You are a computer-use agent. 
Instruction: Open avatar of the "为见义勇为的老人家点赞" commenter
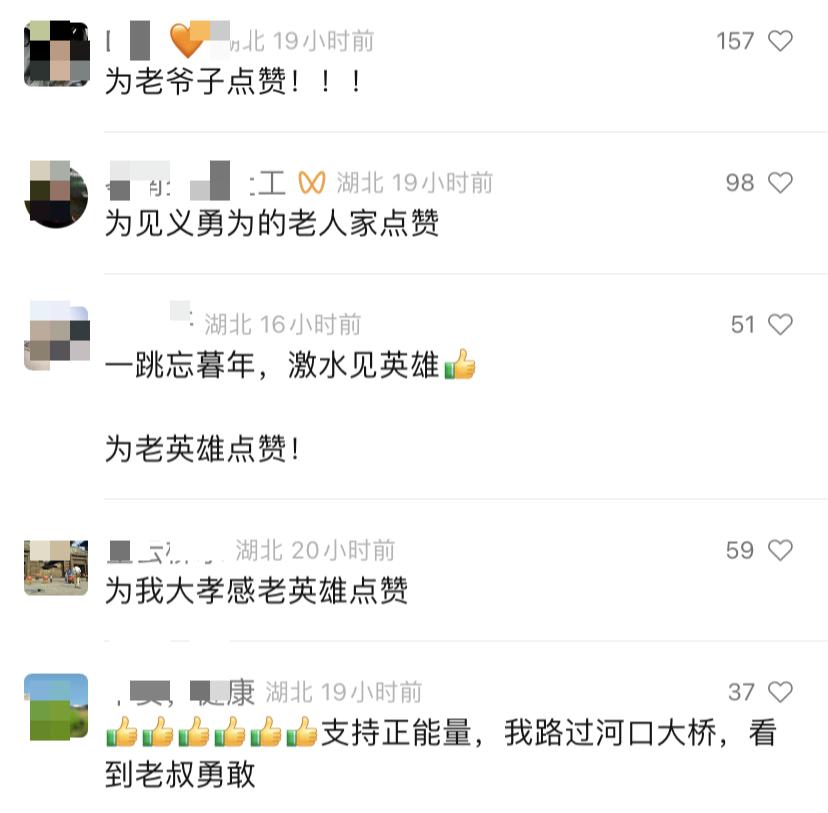56,194
